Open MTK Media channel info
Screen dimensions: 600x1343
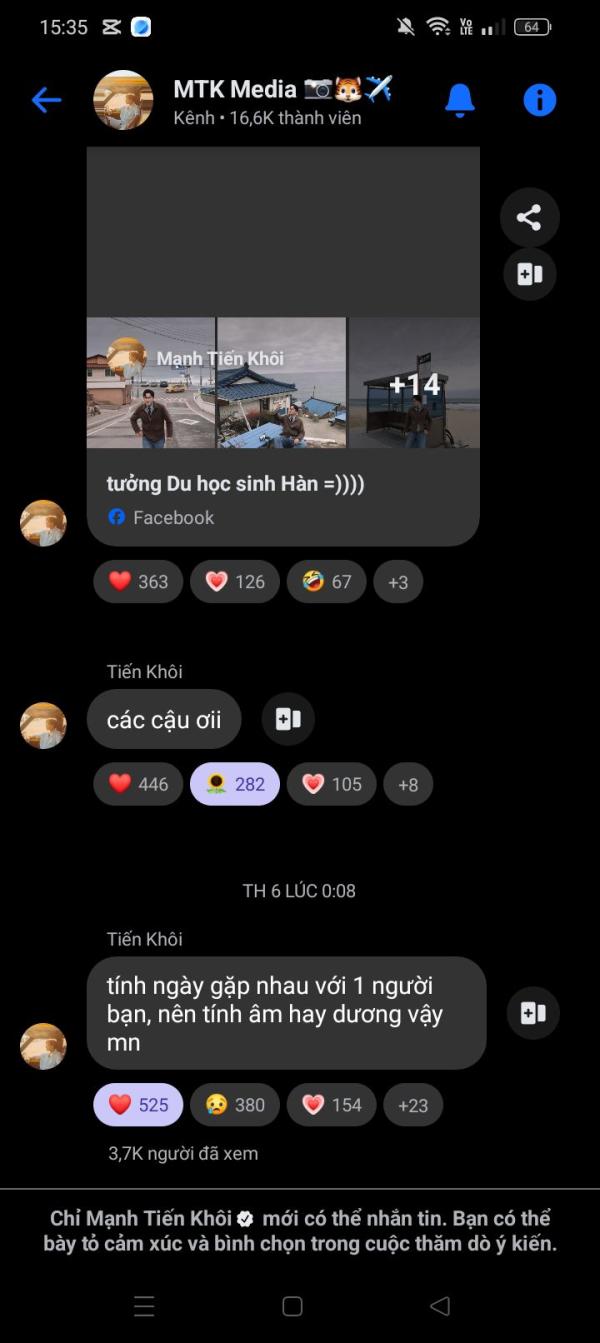pos(539,100)
